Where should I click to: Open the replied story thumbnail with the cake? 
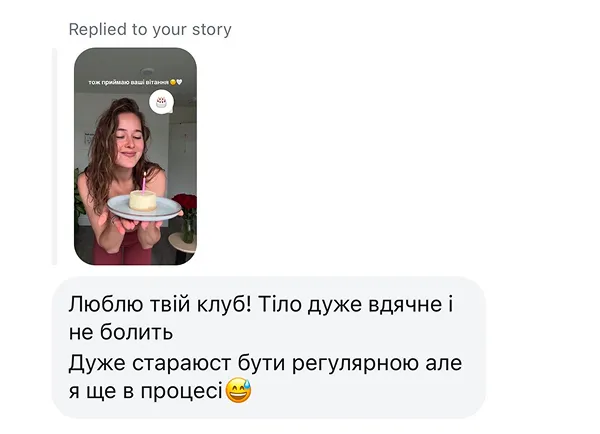tap(135, 156)
